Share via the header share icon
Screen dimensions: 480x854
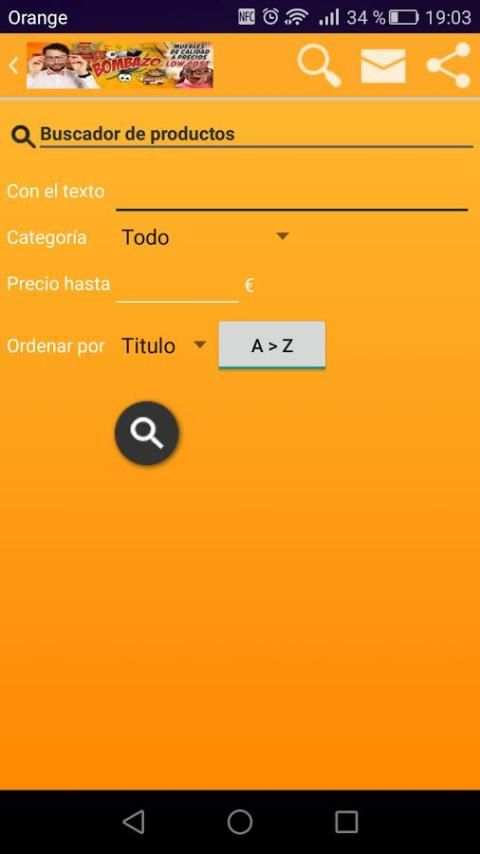[448, 65]
